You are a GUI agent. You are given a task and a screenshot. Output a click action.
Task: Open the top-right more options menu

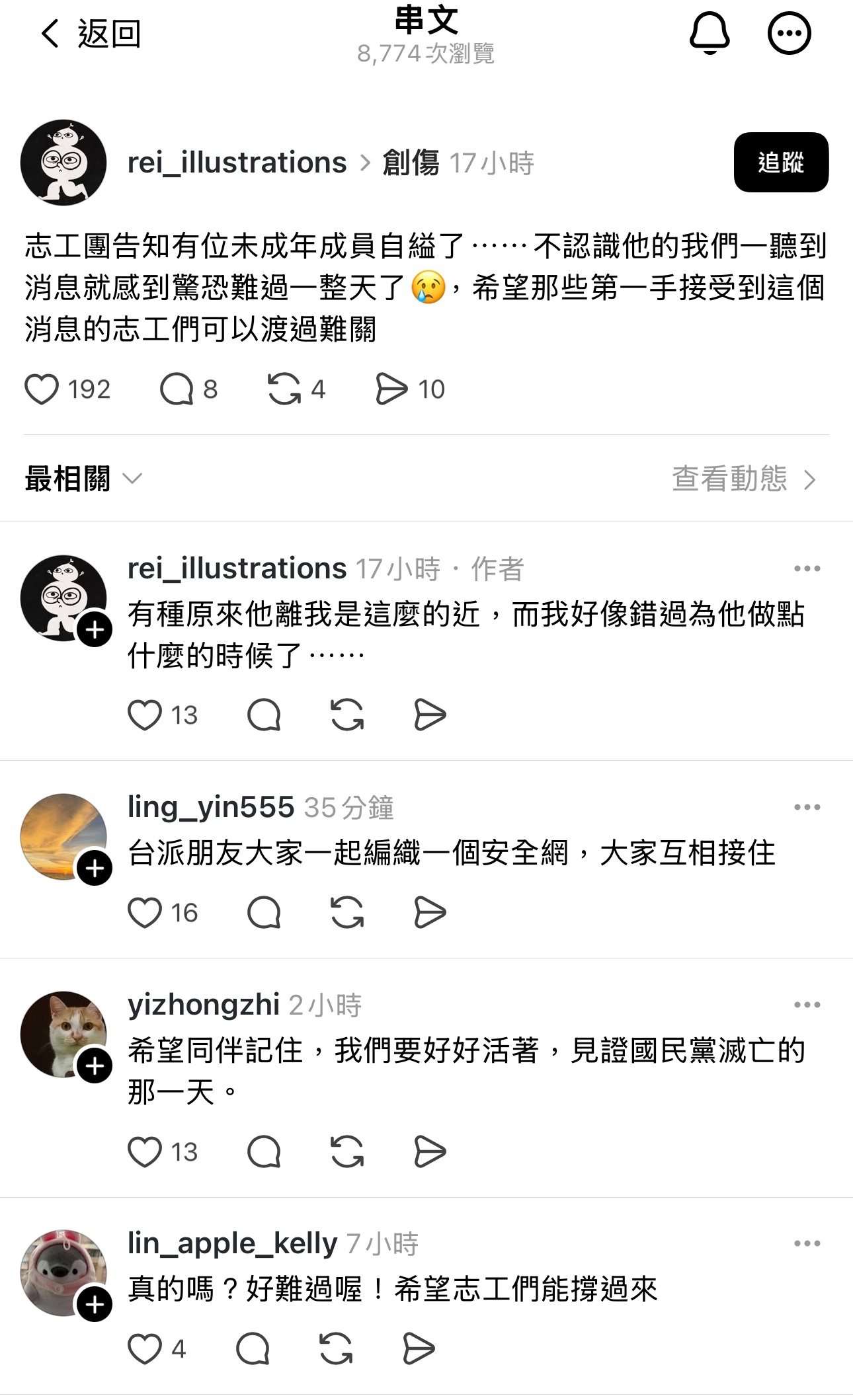click(x=789, y=33)
